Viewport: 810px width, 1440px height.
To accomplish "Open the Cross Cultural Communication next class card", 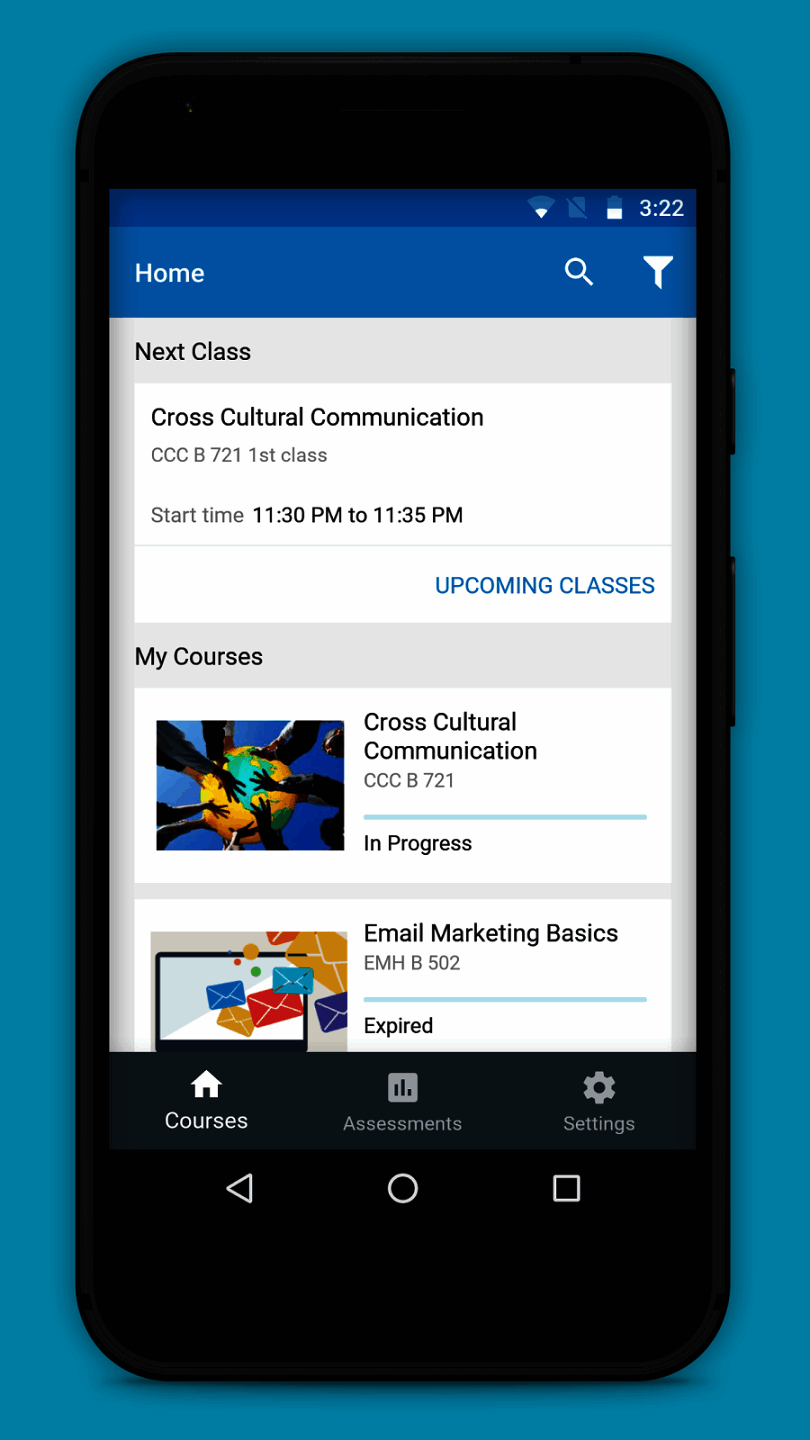I will (403, 465).
